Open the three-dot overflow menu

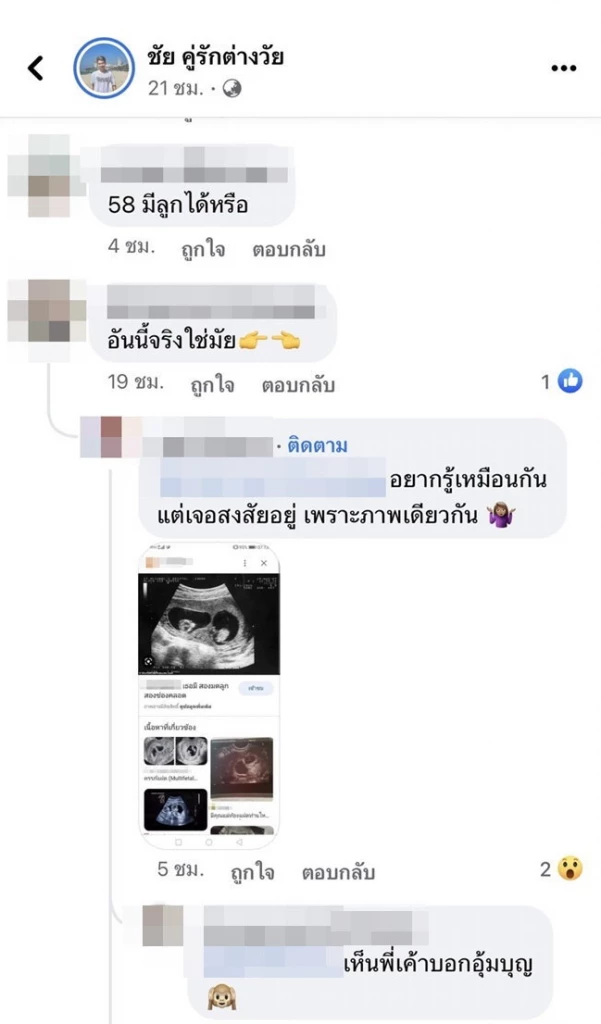click(x=563, y=68)
